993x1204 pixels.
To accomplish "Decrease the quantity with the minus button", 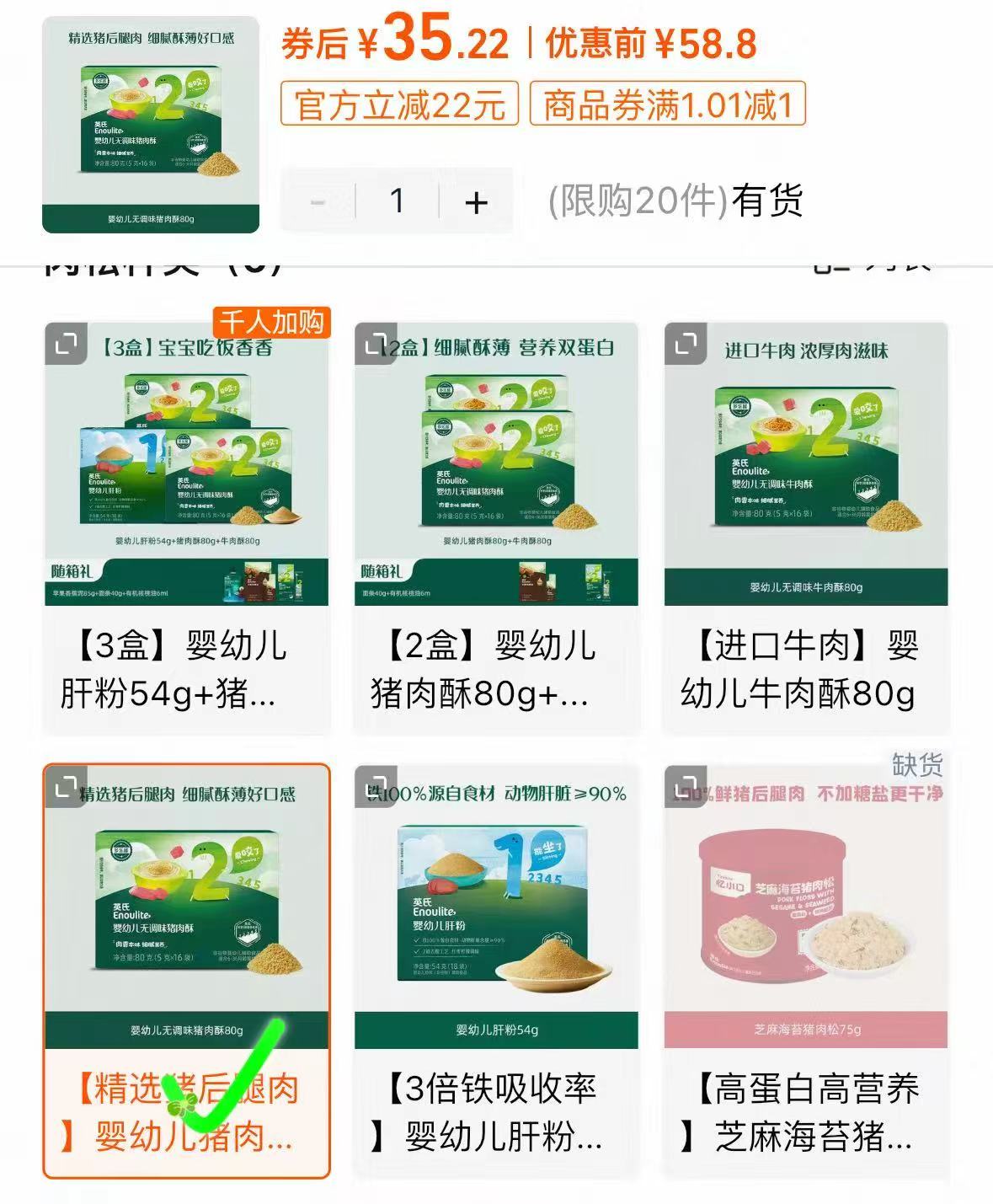I will 318,202.
